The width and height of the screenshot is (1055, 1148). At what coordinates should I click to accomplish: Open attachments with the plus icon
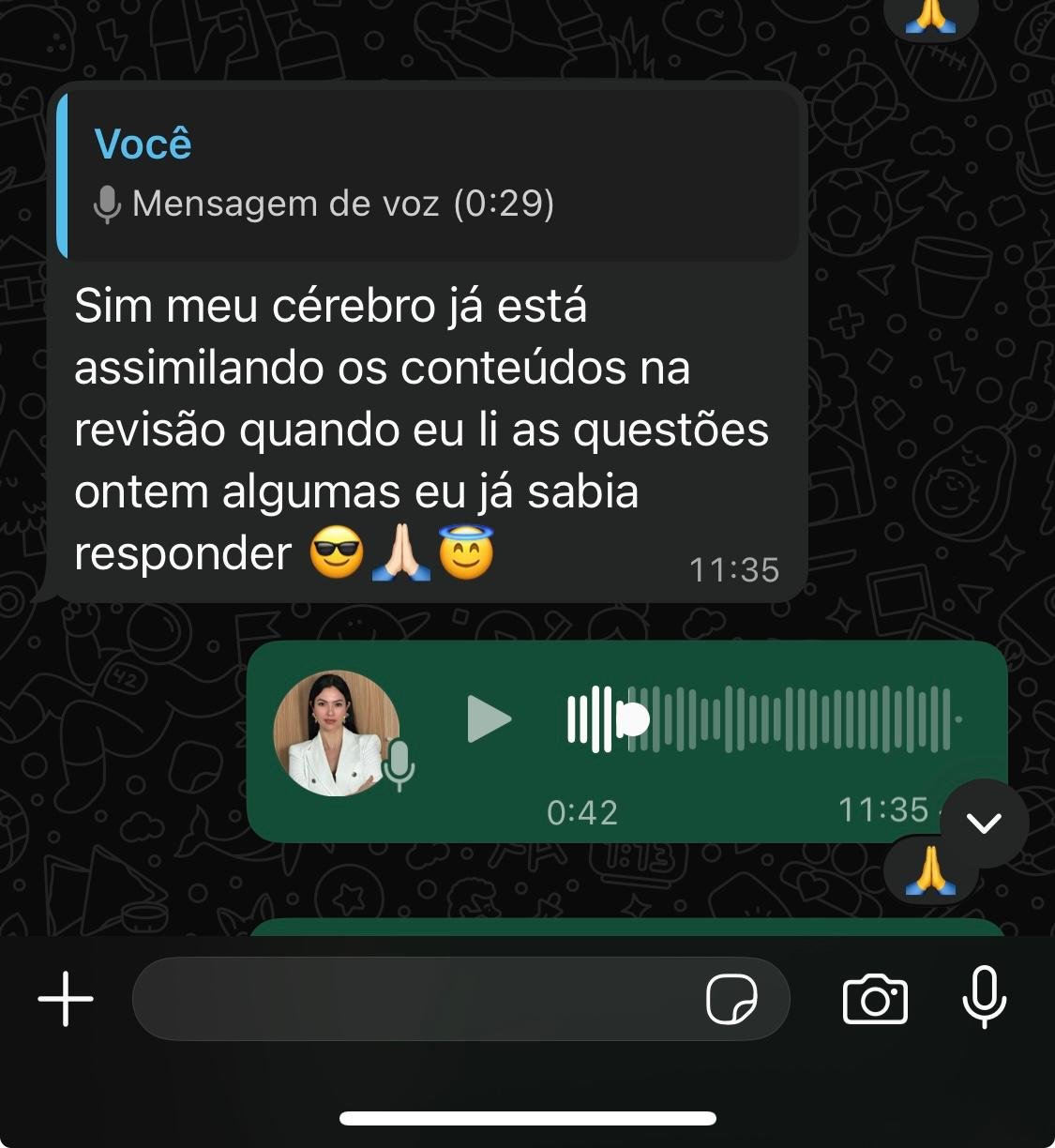pos(66,999)
